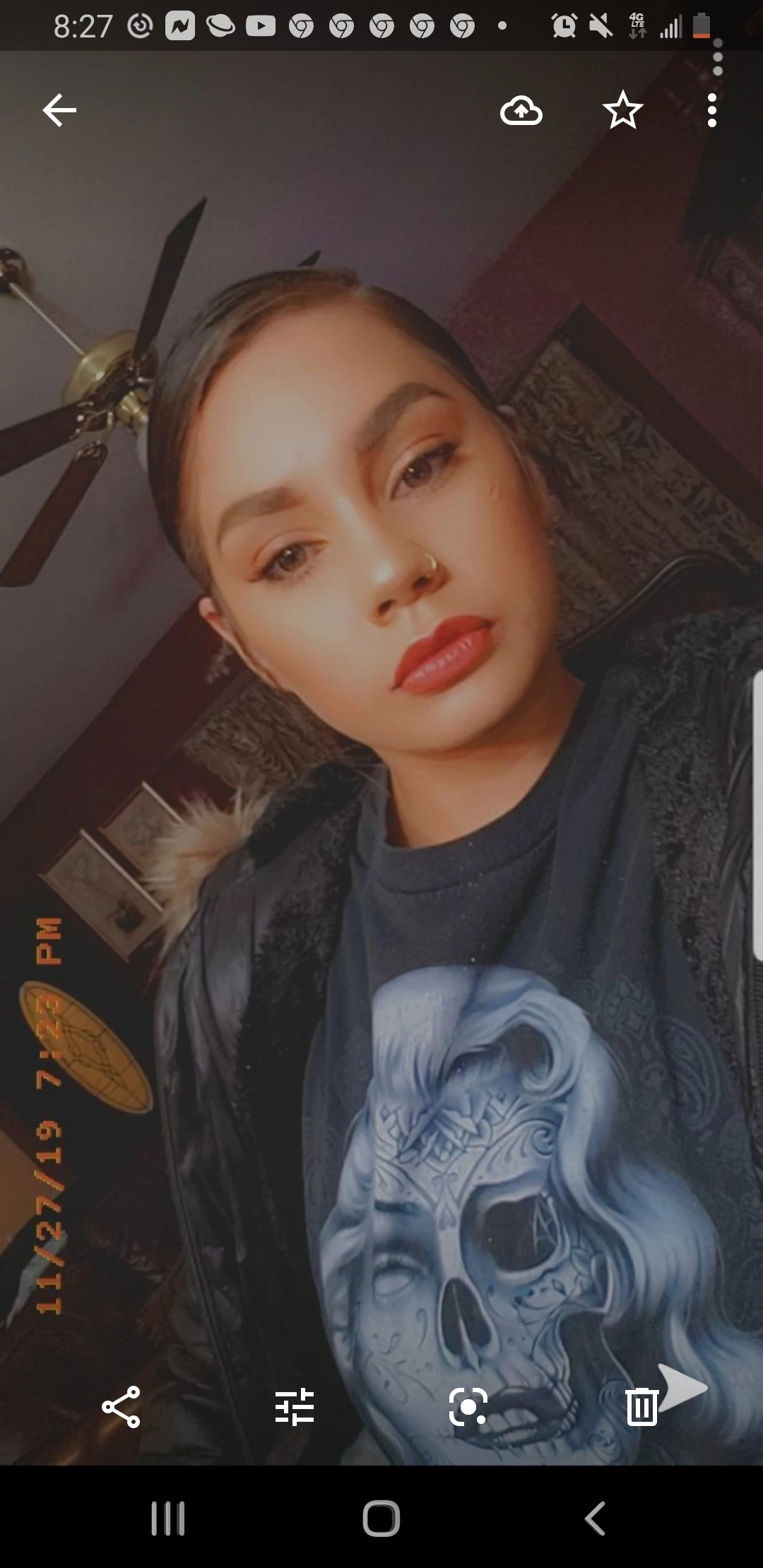This screenshot has height=1568, width=763.
Task: Share this photo
Action: tap(121, 1407)
